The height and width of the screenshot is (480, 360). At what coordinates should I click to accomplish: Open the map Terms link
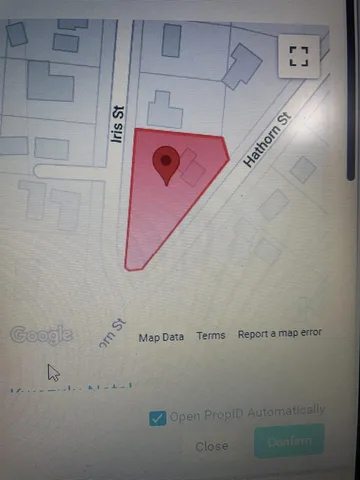tap(211, 335)
